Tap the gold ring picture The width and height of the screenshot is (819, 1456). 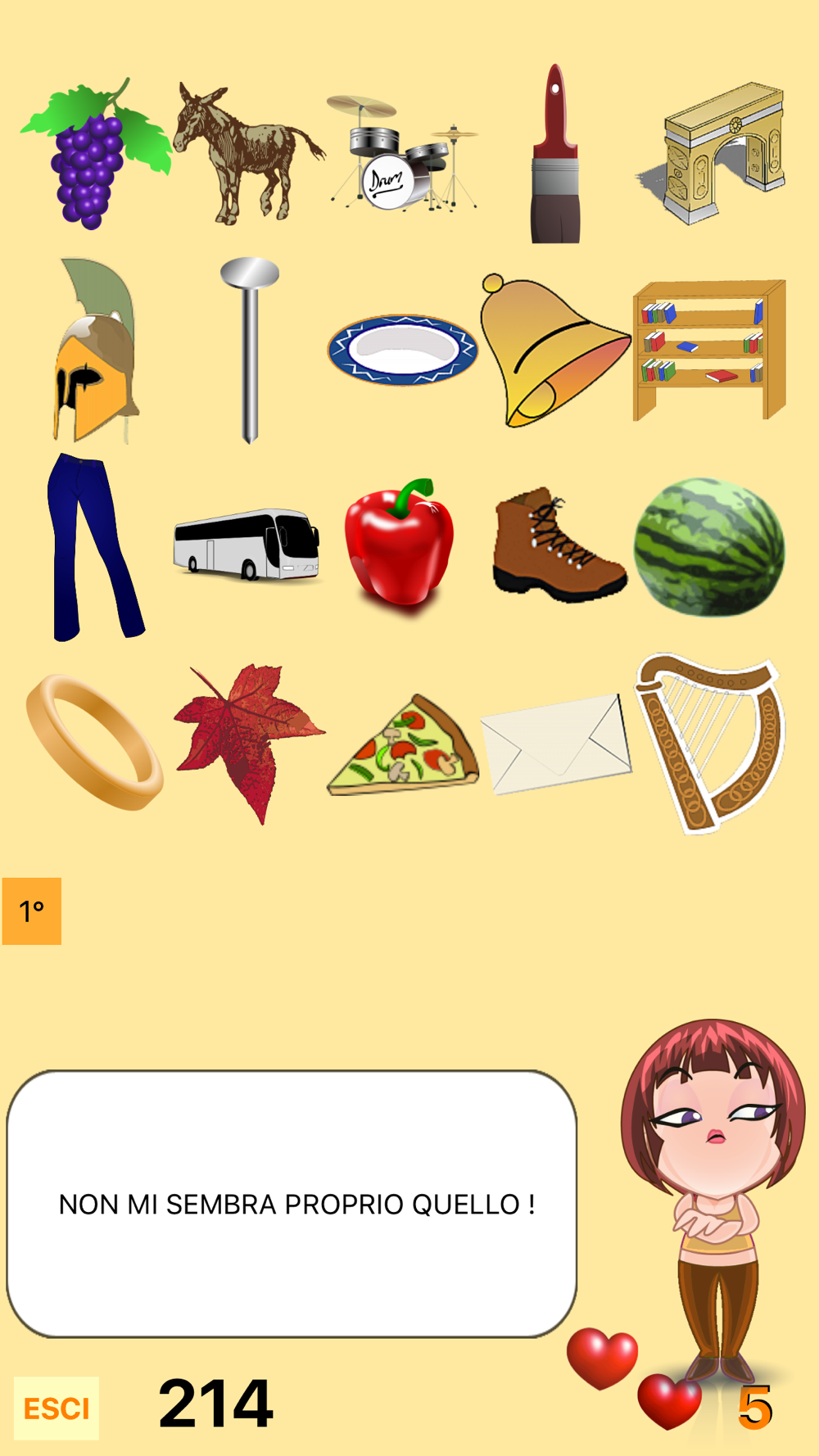tap(95, 743)
